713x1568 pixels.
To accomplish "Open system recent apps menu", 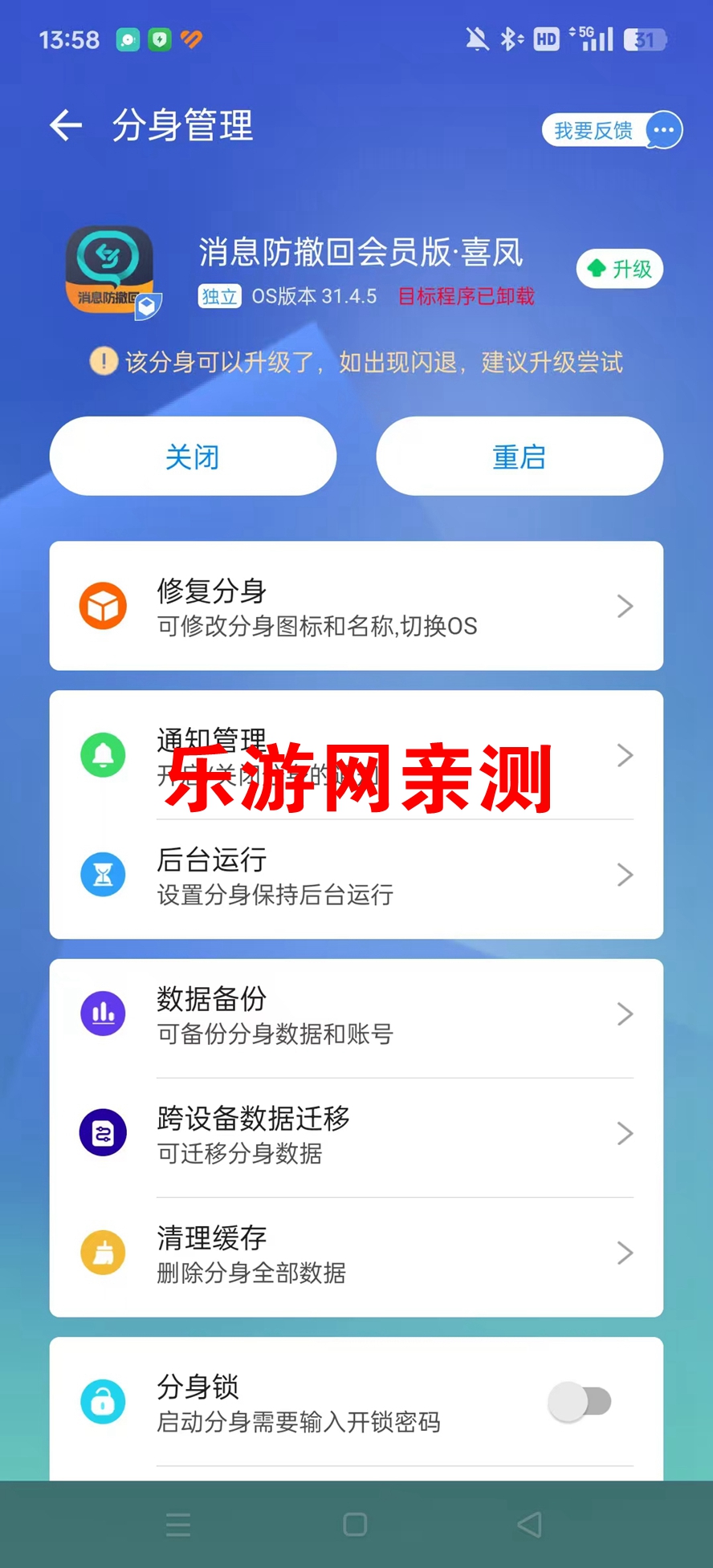I will (x=178, y=1525).
